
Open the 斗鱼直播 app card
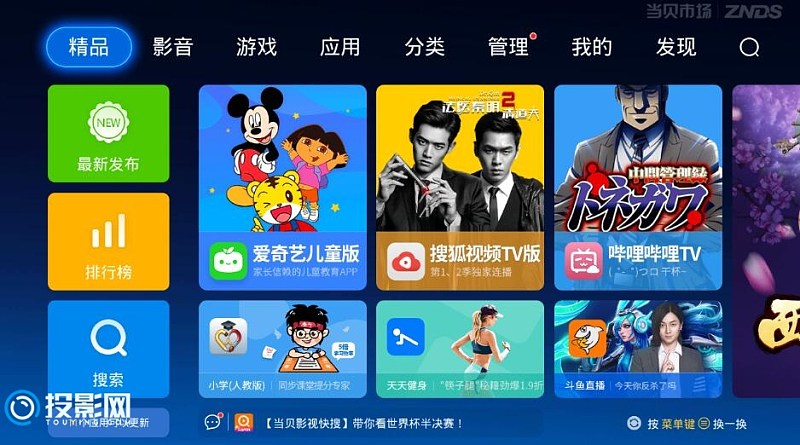pyautogui.click(x=638, y=348)
